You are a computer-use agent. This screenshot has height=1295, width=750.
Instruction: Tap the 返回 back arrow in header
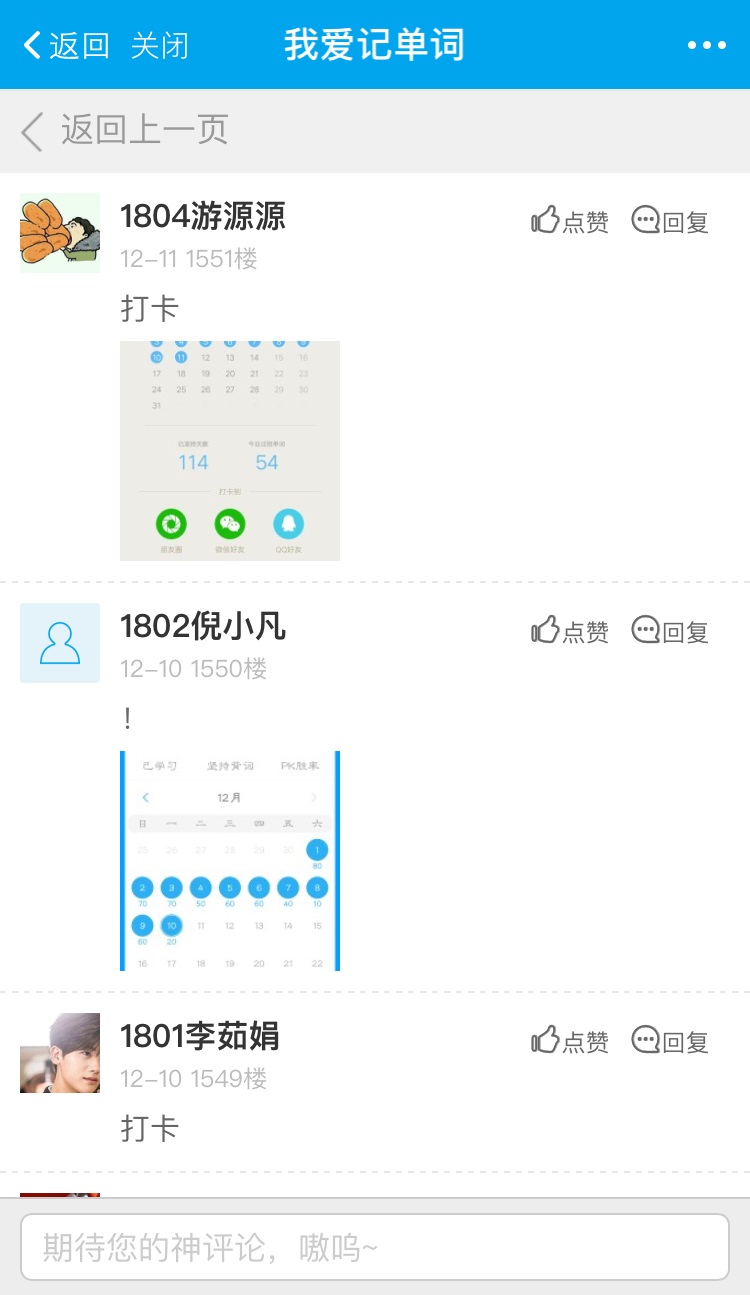(x=66, y=46)
